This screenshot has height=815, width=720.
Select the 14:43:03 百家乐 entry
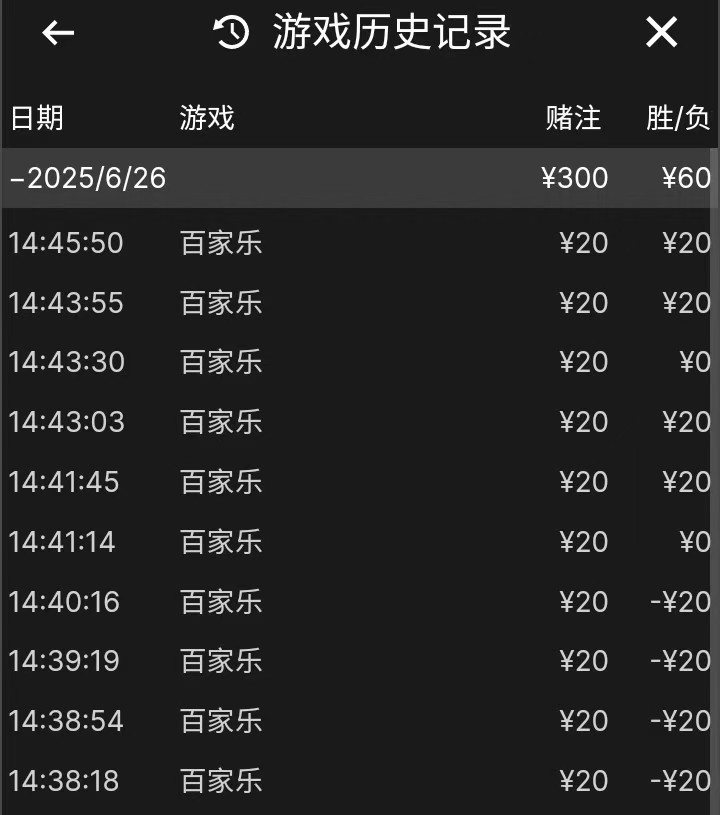click(358, 422)
